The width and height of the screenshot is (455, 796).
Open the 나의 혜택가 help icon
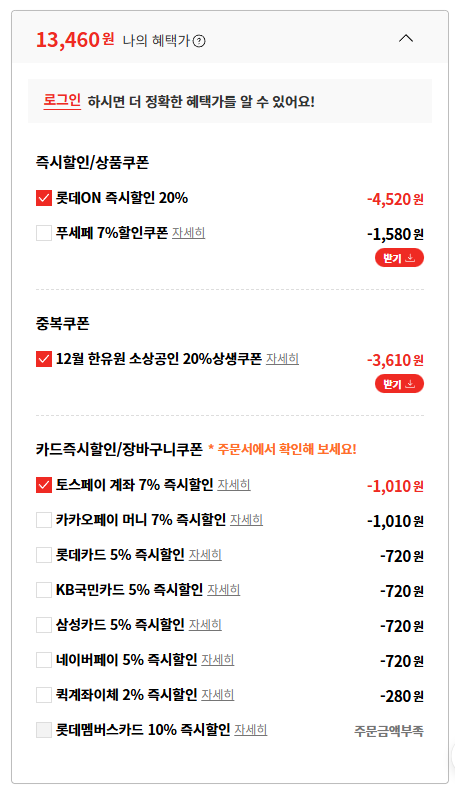pos(200,42)
